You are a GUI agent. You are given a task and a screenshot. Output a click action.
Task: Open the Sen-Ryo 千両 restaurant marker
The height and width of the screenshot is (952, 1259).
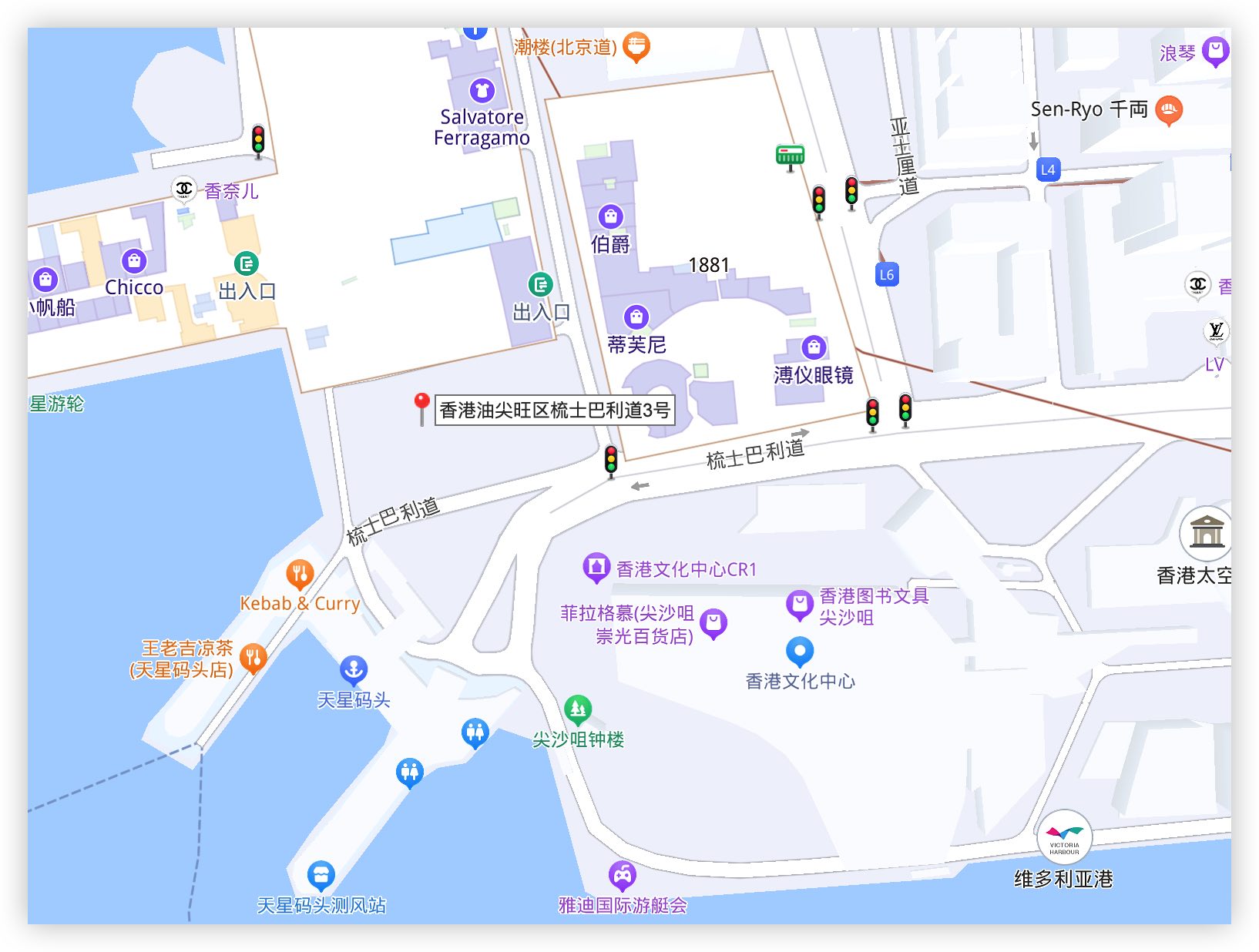click(x=1168, y=109)
